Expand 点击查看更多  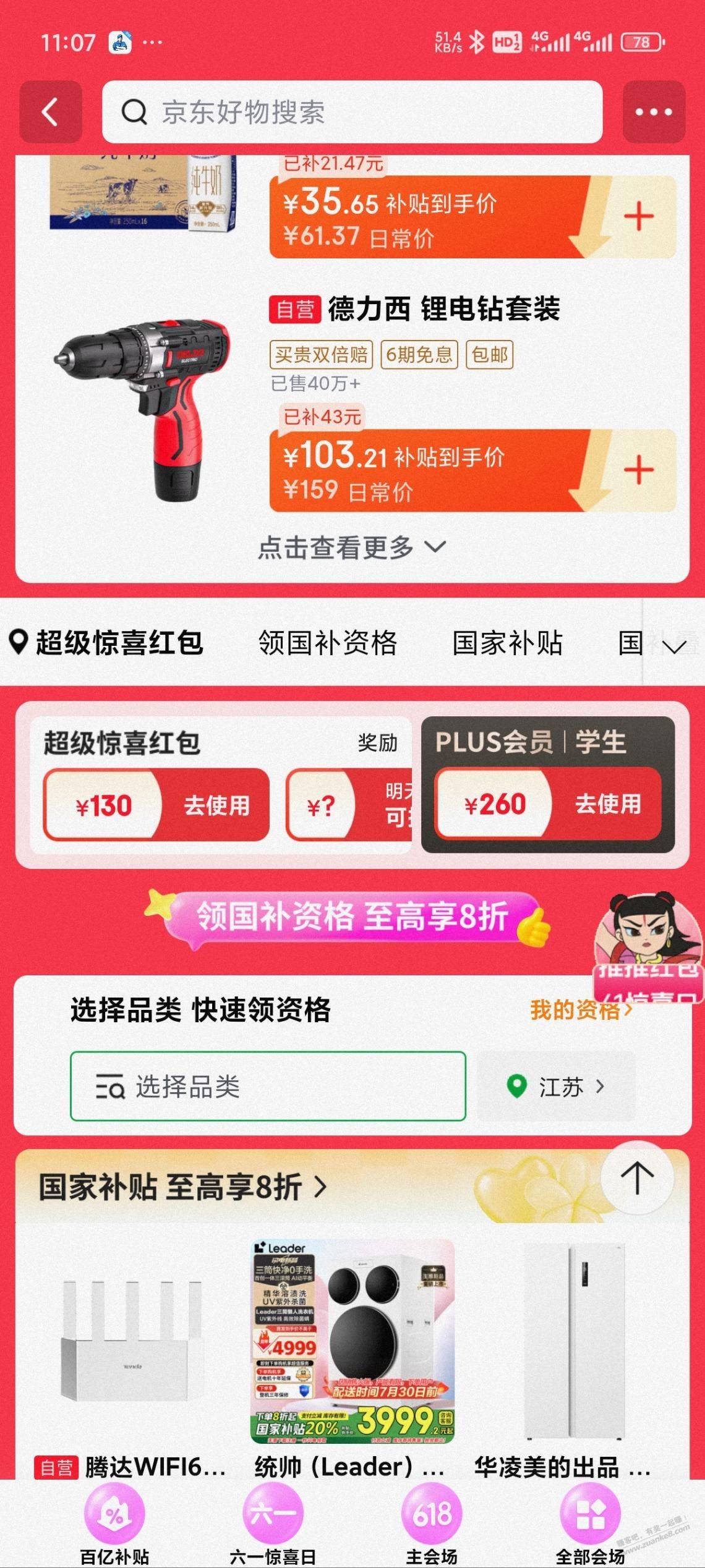(351, 548)
